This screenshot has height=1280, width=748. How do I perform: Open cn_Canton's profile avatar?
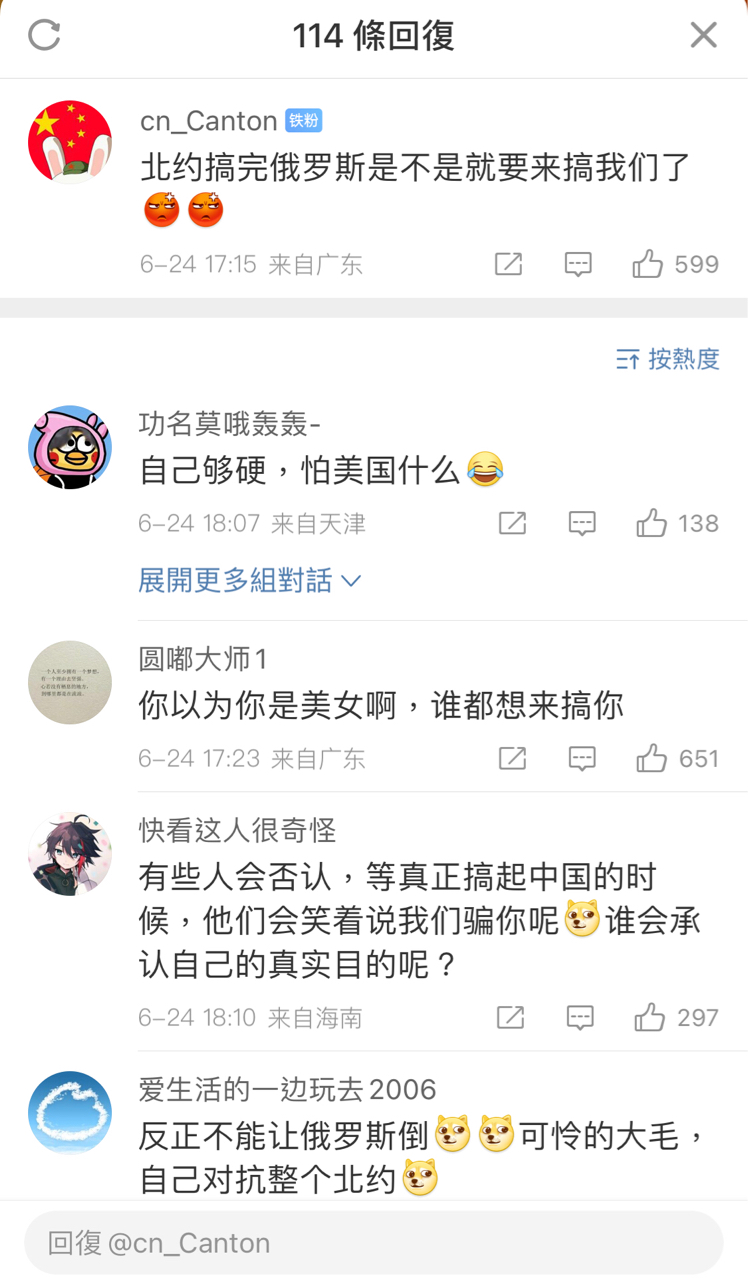click(x=70, y=142)
